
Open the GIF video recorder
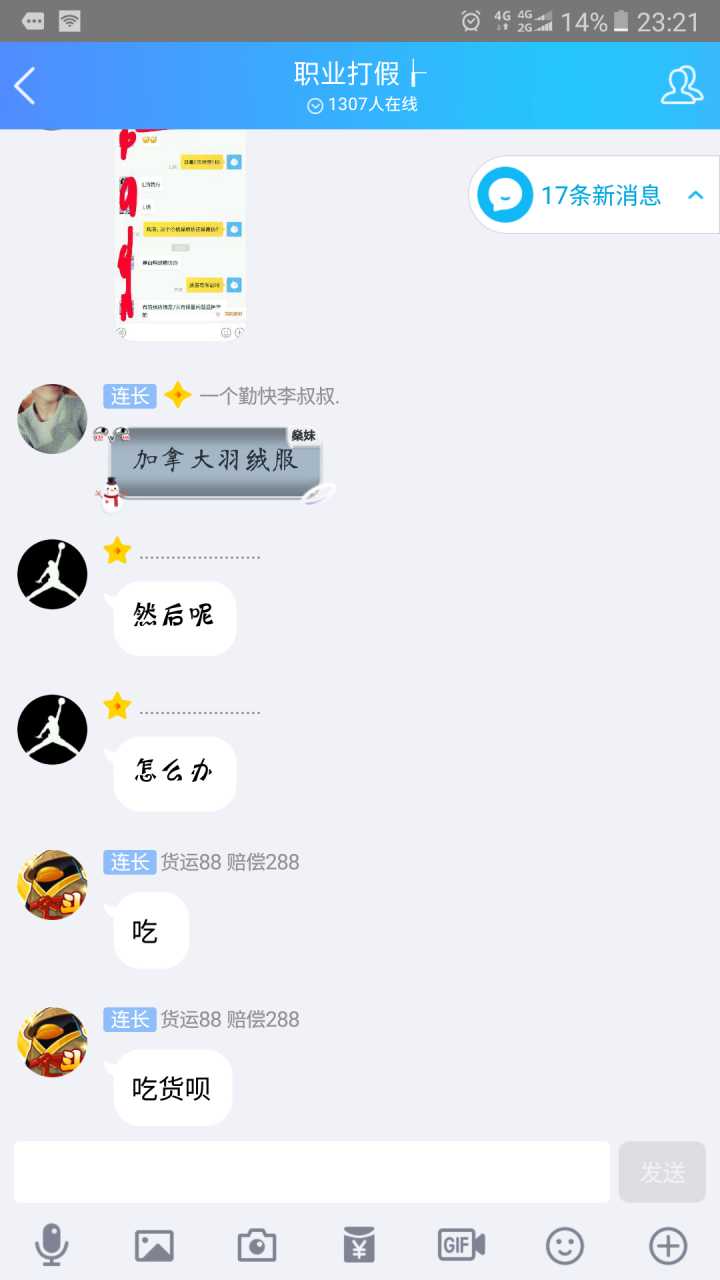[x=461, y=1246]
